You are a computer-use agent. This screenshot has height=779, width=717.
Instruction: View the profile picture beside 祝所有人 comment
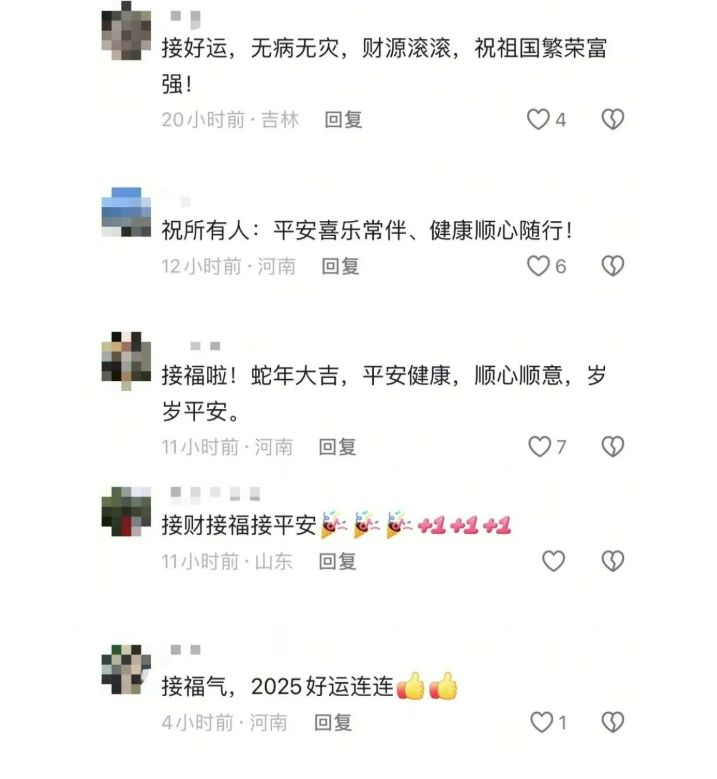tap(127, 212)
